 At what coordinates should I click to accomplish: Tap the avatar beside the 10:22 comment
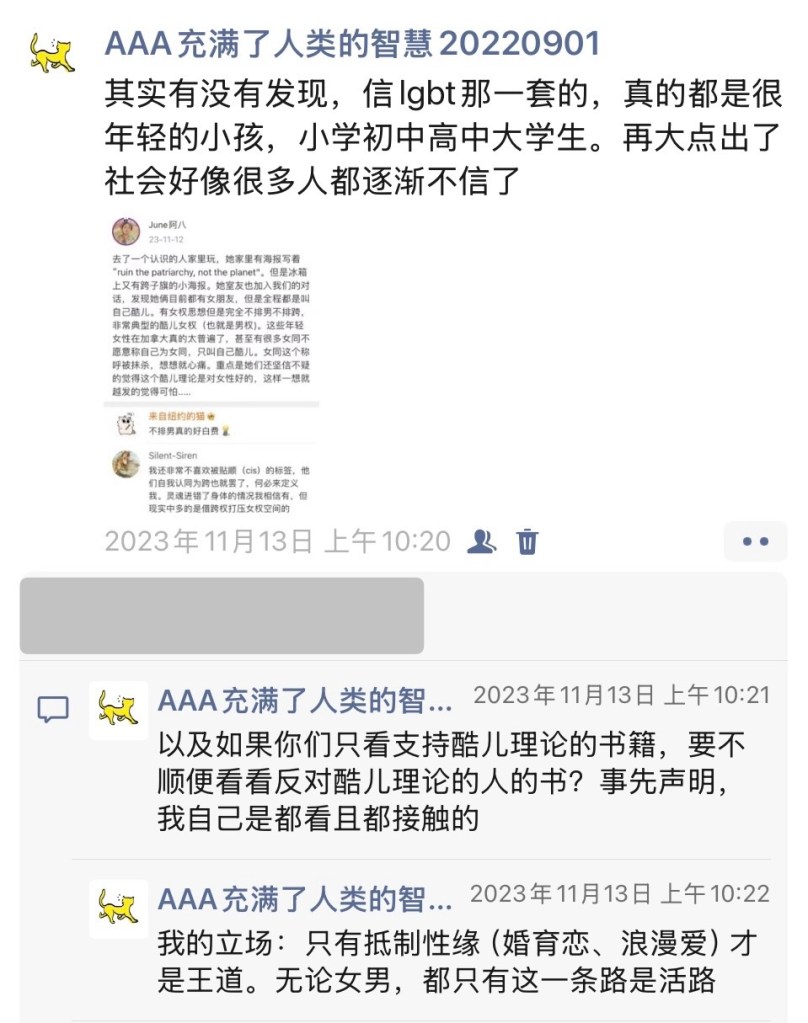[118, 909]
